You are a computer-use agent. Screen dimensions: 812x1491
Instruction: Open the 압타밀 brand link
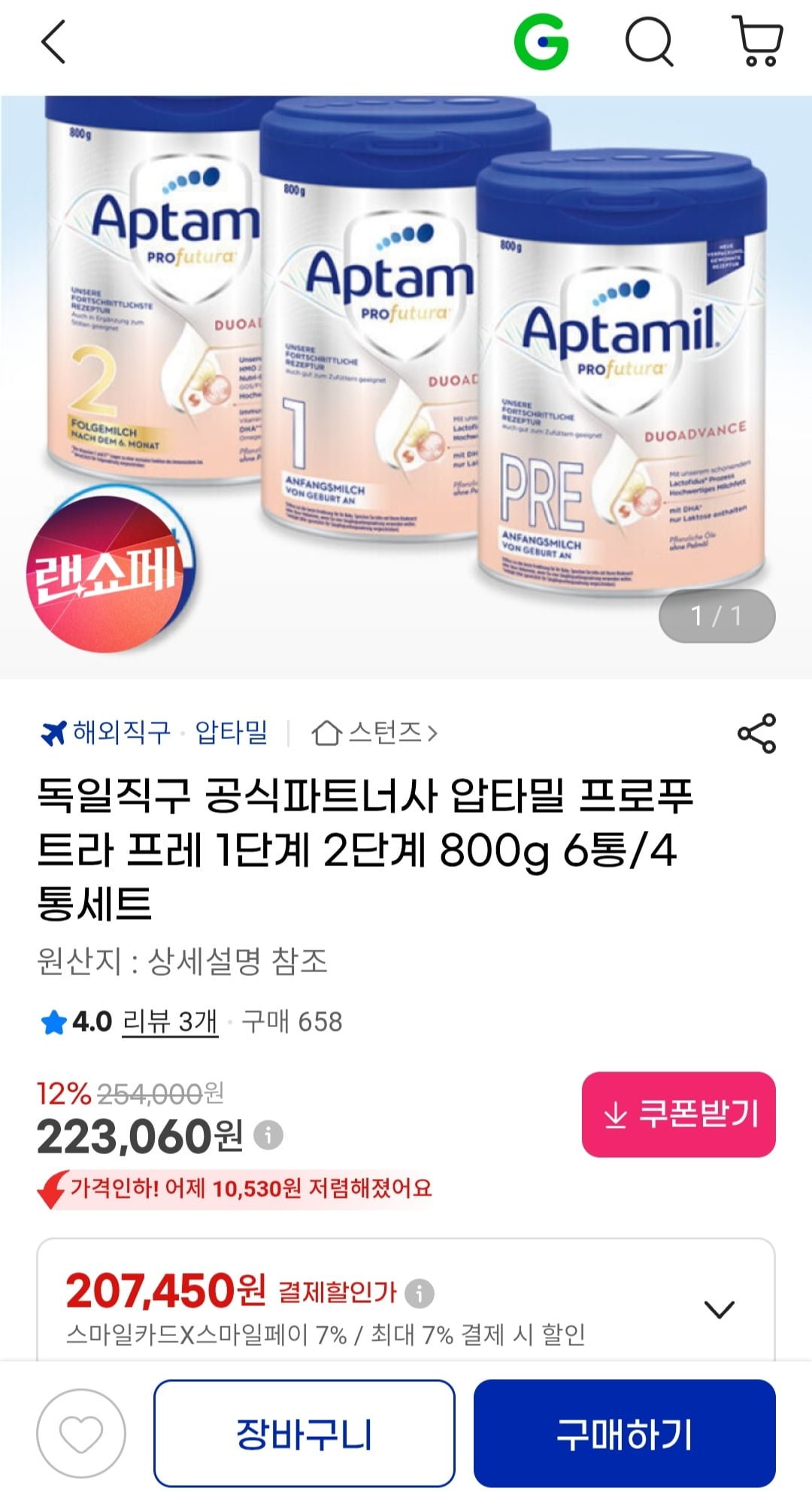[232, 732]
